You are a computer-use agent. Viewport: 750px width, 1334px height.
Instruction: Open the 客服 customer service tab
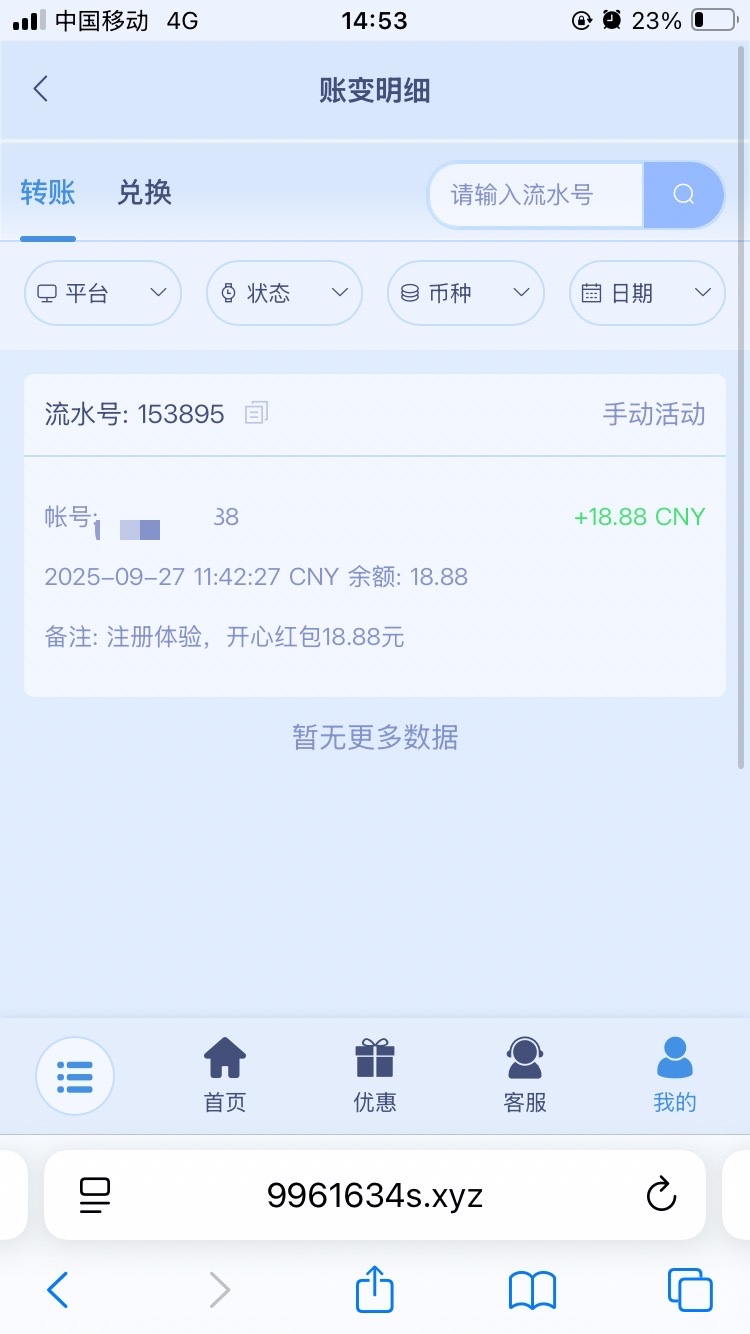click(525, 1076)
